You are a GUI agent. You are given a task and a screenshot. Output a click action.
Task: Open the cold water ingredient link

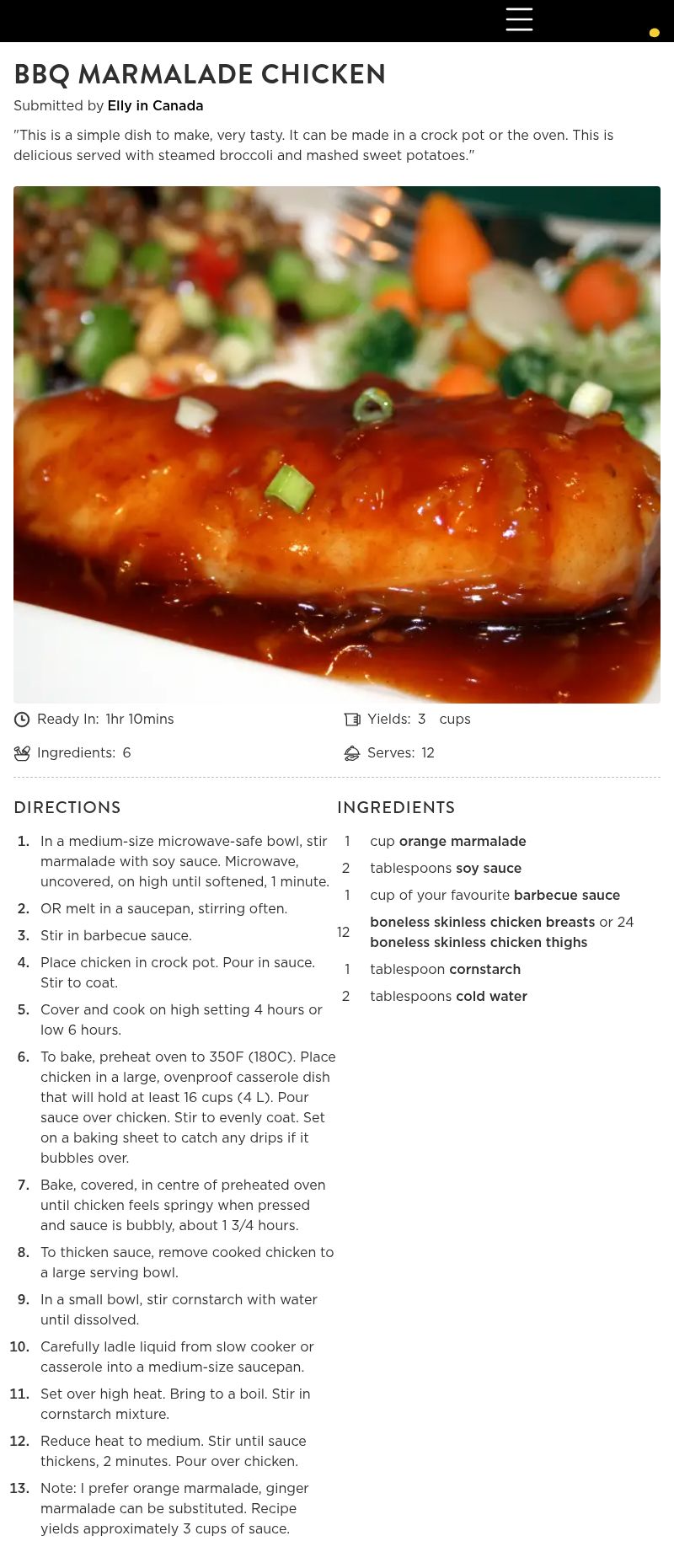coord(491,996)
